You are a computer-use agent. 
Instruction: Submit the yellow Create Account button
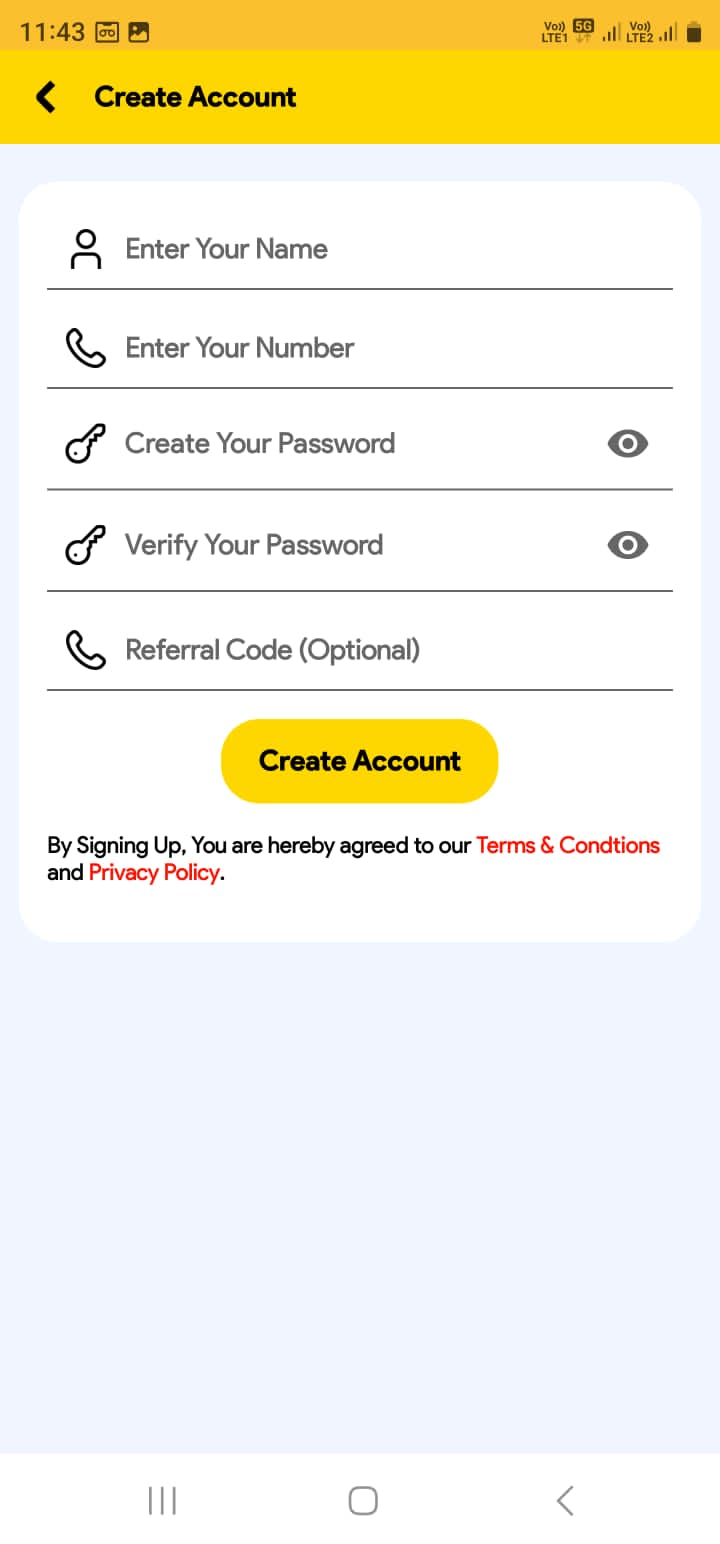click(359, 761)
